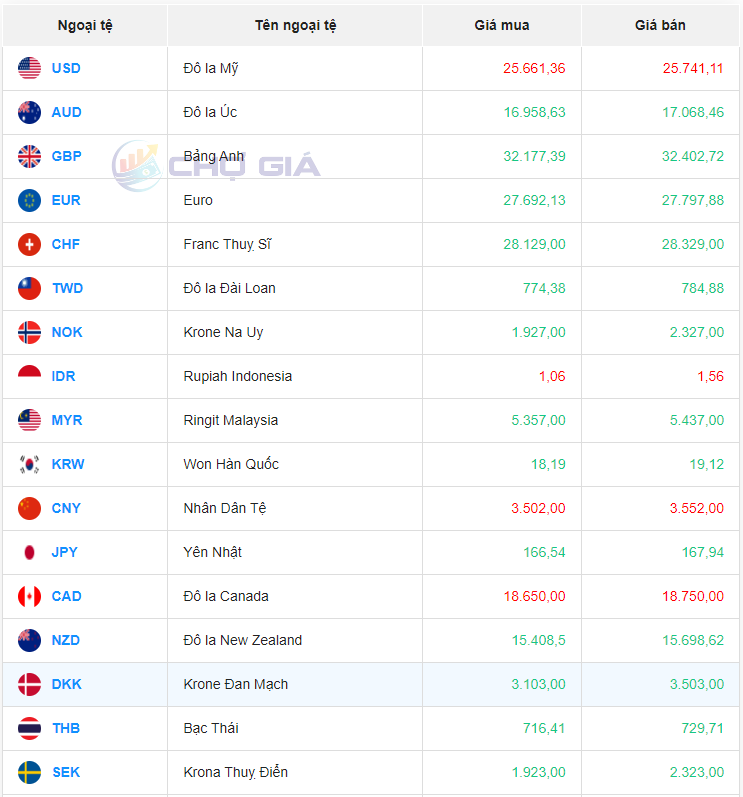Open the CAD exchange rate link

[x=66, y=596]
